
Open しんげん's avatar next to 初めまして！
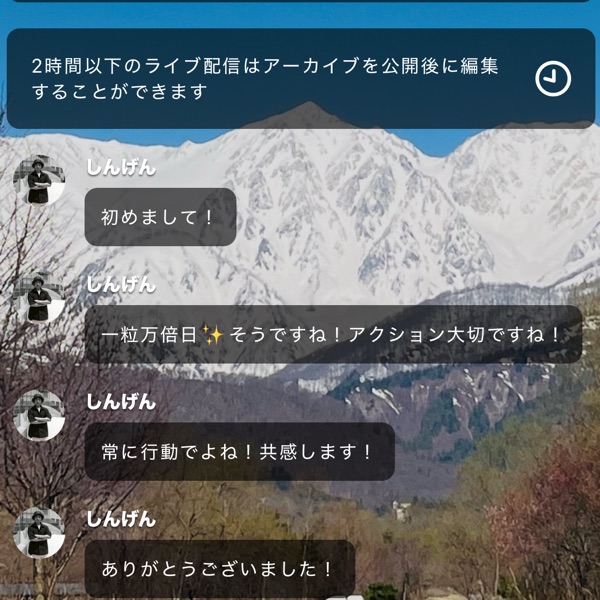(39, 181)
